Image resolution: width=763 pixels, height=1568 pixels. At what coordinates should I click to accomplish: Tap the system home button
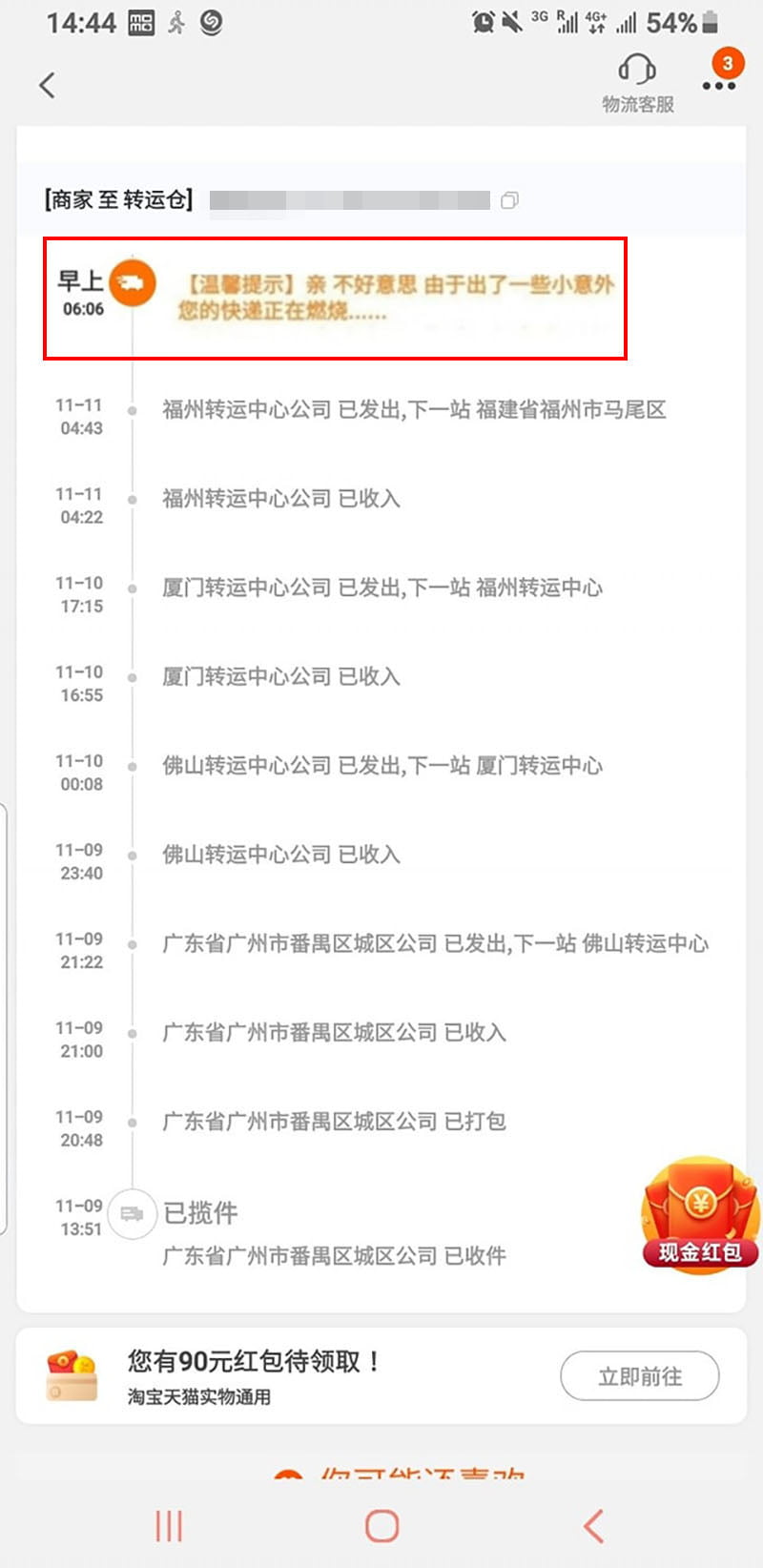[381, 1525]
